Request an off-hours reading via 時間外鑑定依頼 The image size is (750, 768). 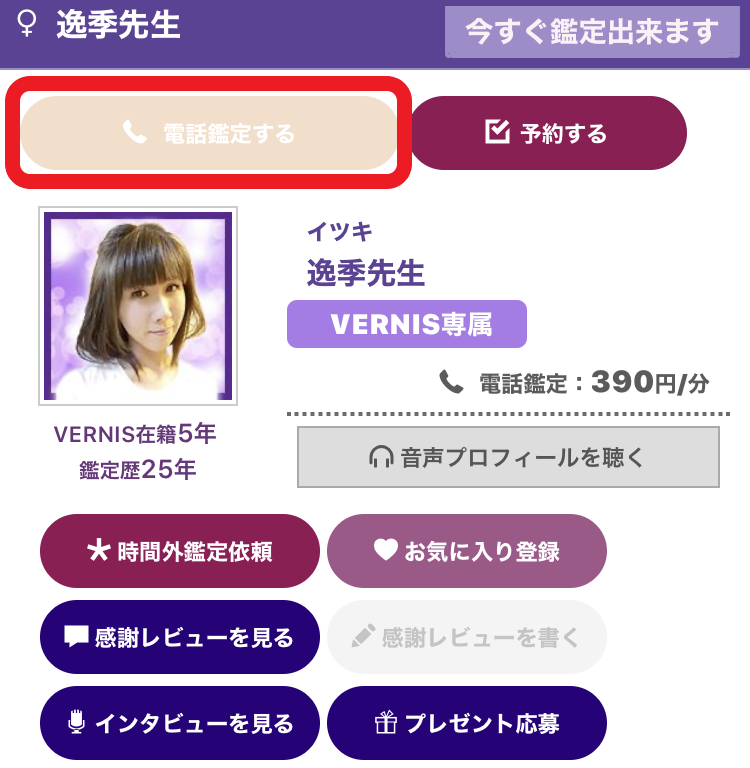180,551
